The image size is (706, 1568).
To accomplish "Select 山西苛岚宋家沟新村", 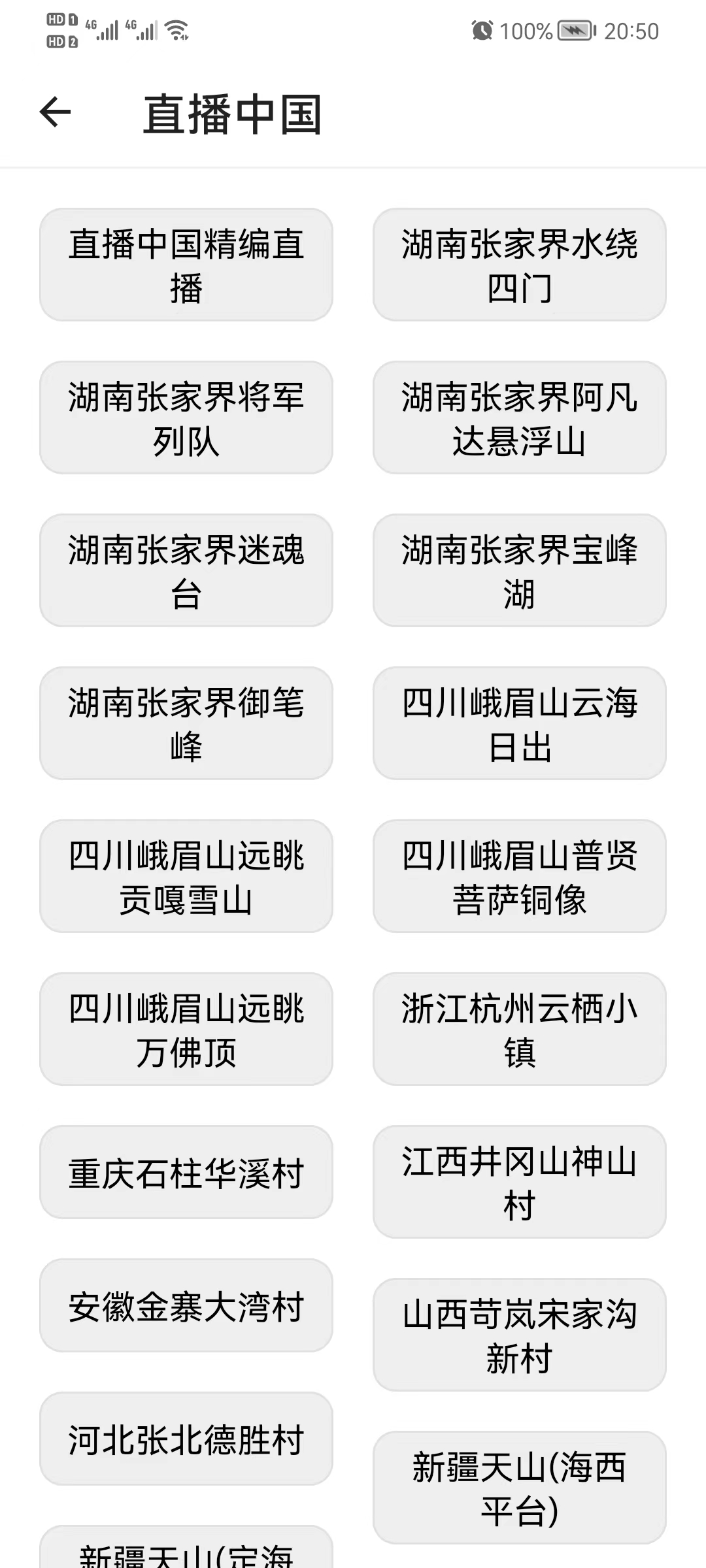I will coord(519,1335).
